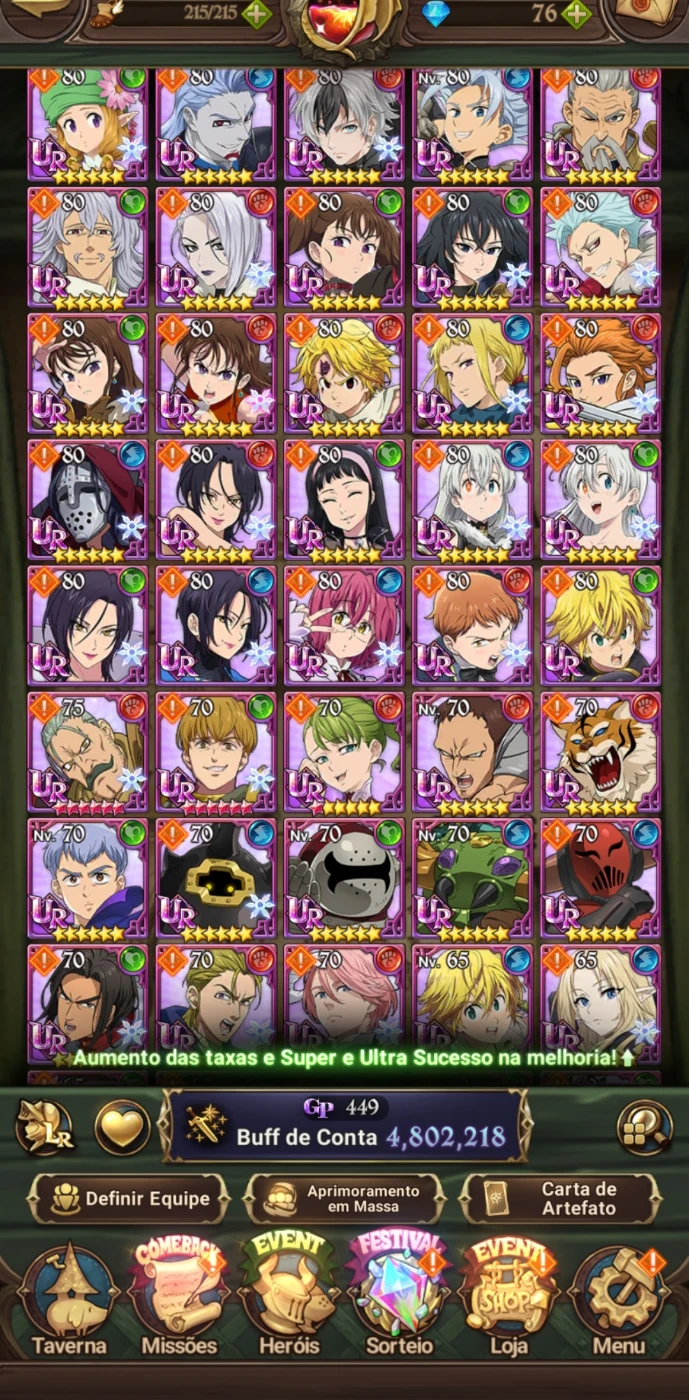Select the green spiked monster hero card
This screenshot has height=1400, width=689.
(x=472, y=878)
